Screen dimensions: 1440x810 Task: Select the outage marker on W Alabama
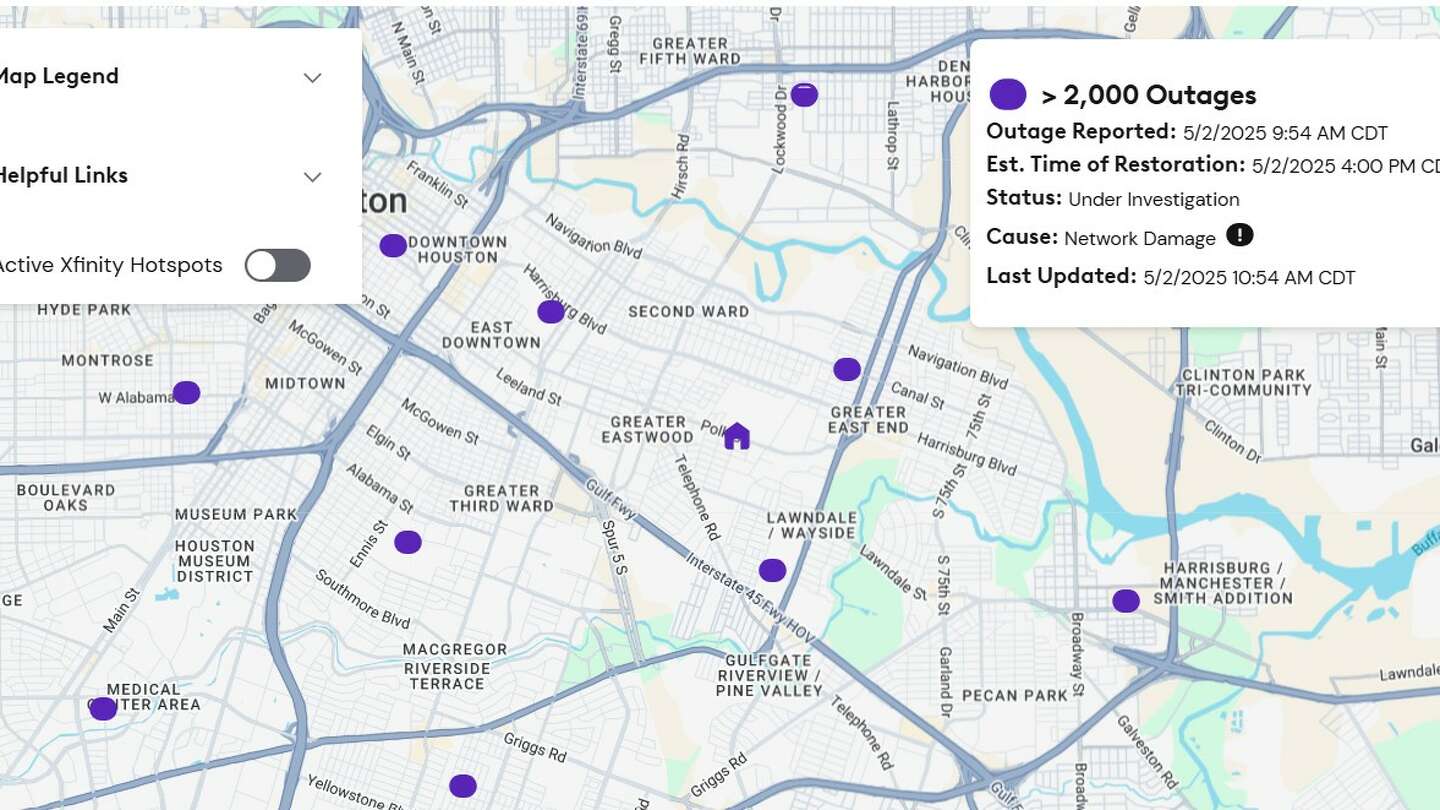pyautogui.click(x=186, y=393)
